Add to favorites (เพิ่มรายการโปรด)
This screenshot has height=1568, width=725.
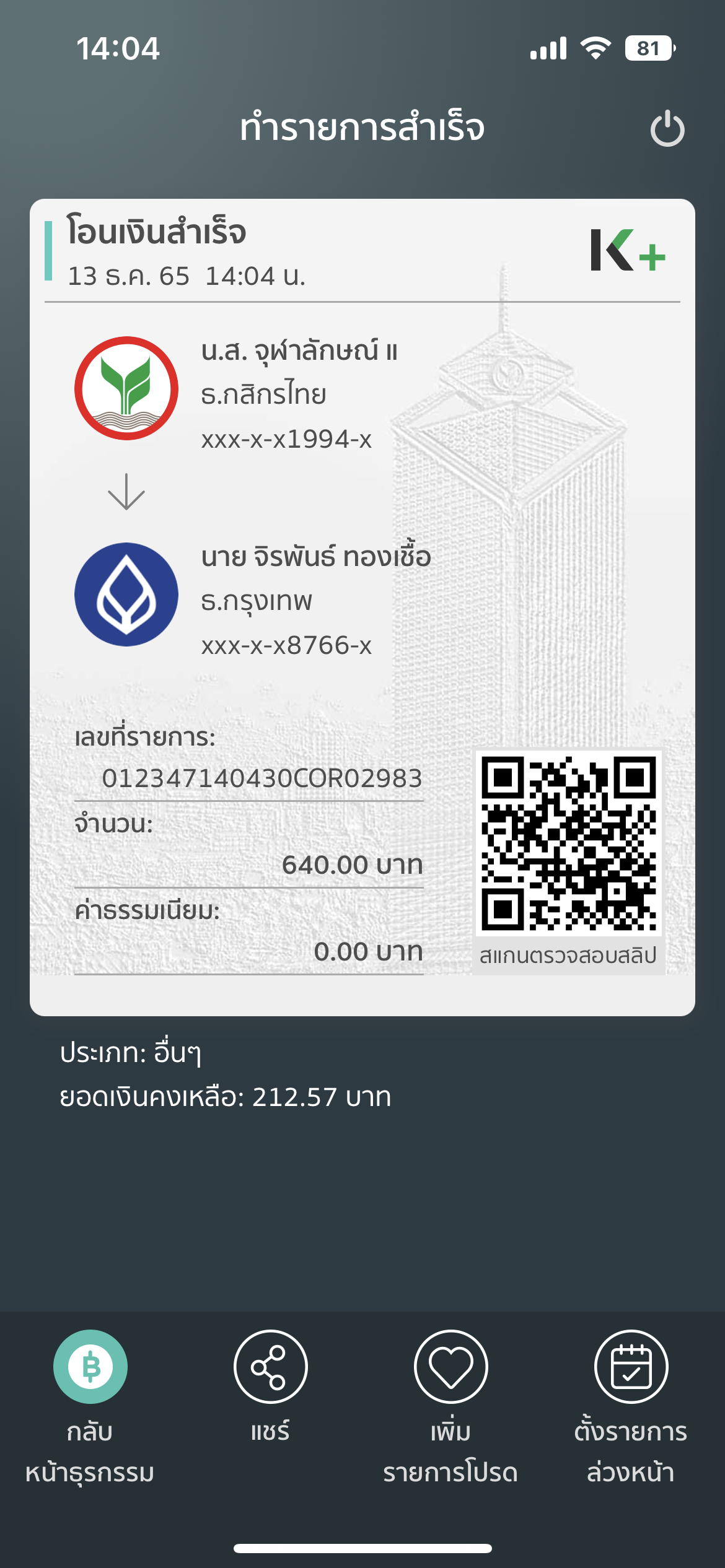pos(450,1366)
